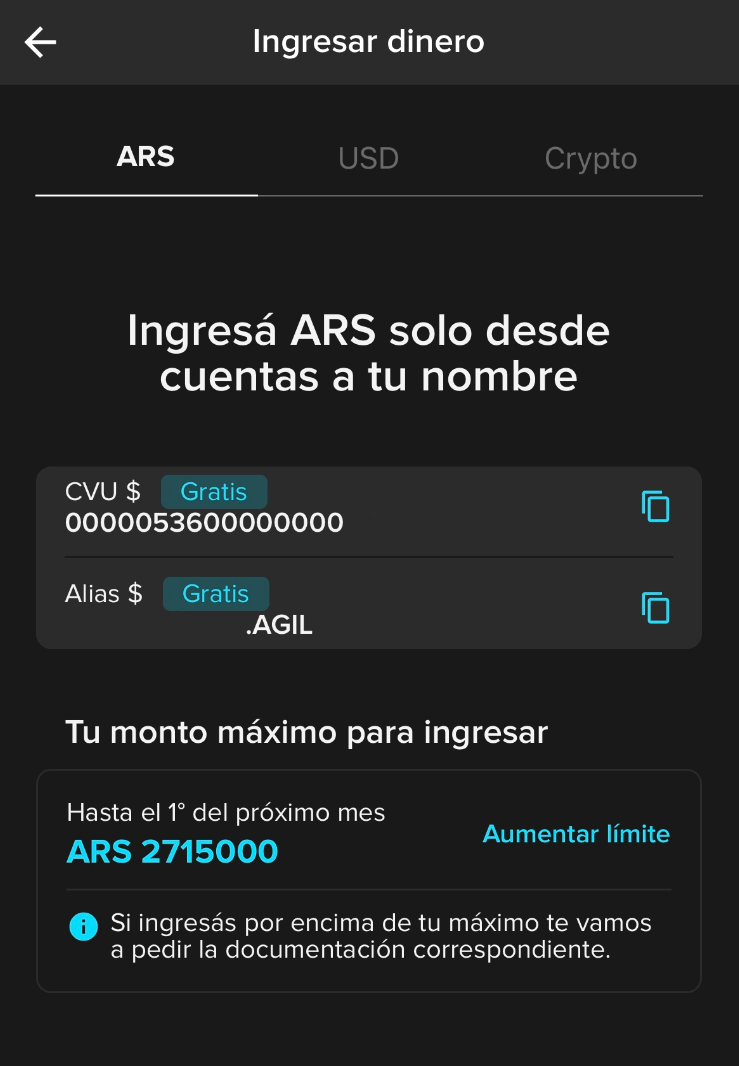Viewport: 739px width, 1066px height.
Task: Tap the CVU number to select it
Action: point(204,522)
